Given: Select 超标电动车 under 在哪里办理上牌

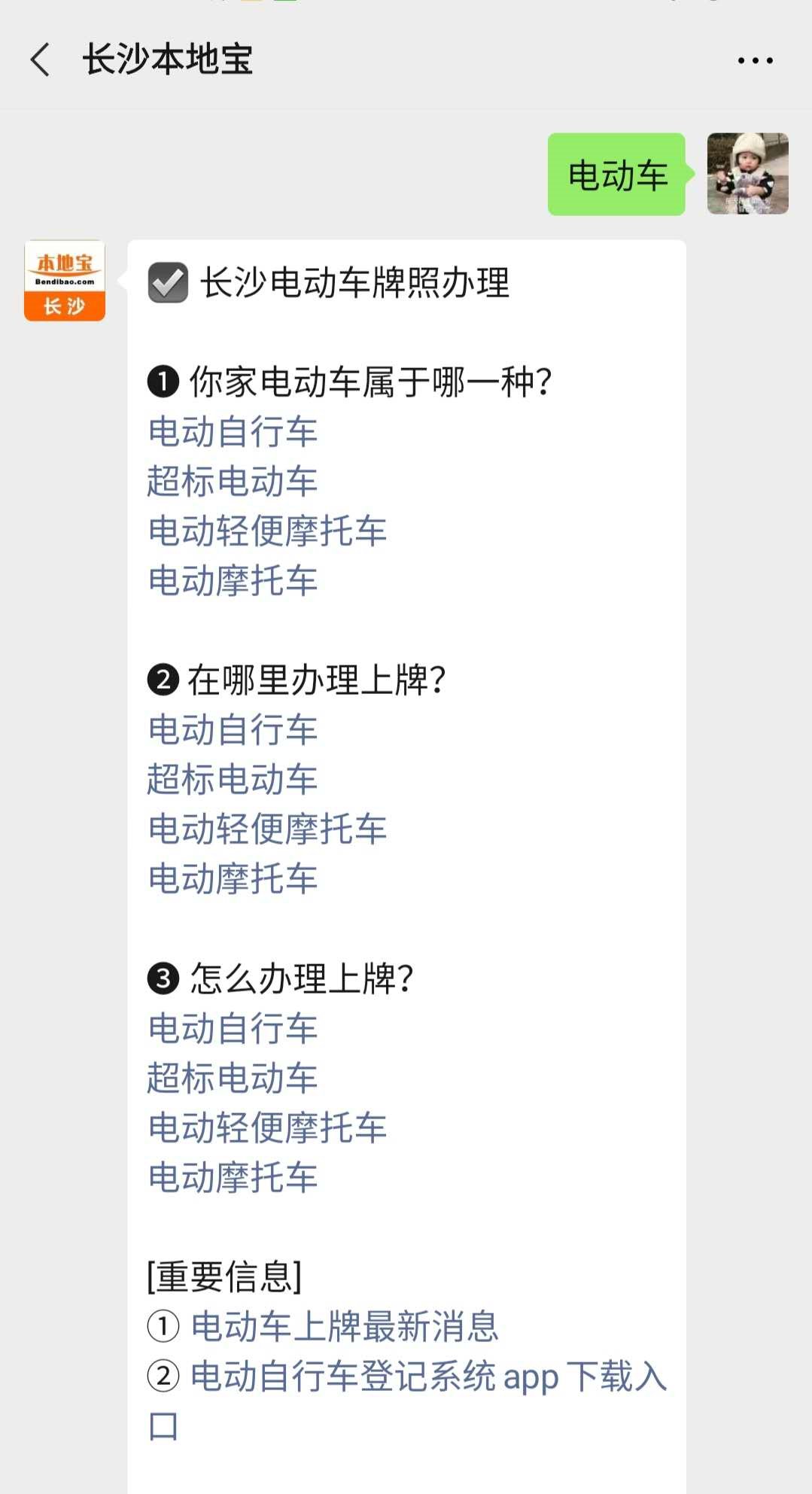Looking at the screenshot, I should pos(233,780).
